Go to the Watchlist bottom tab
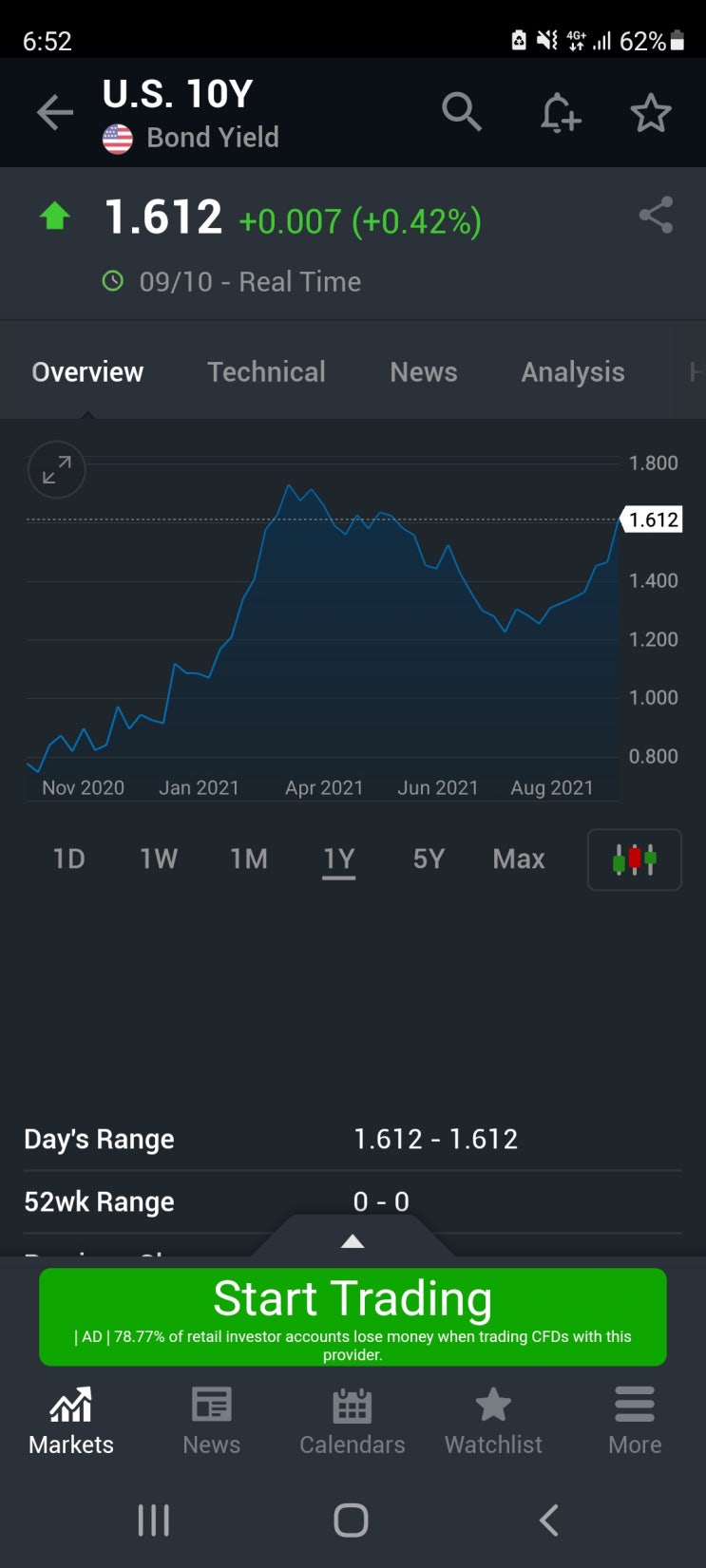 click(493, 1420)
